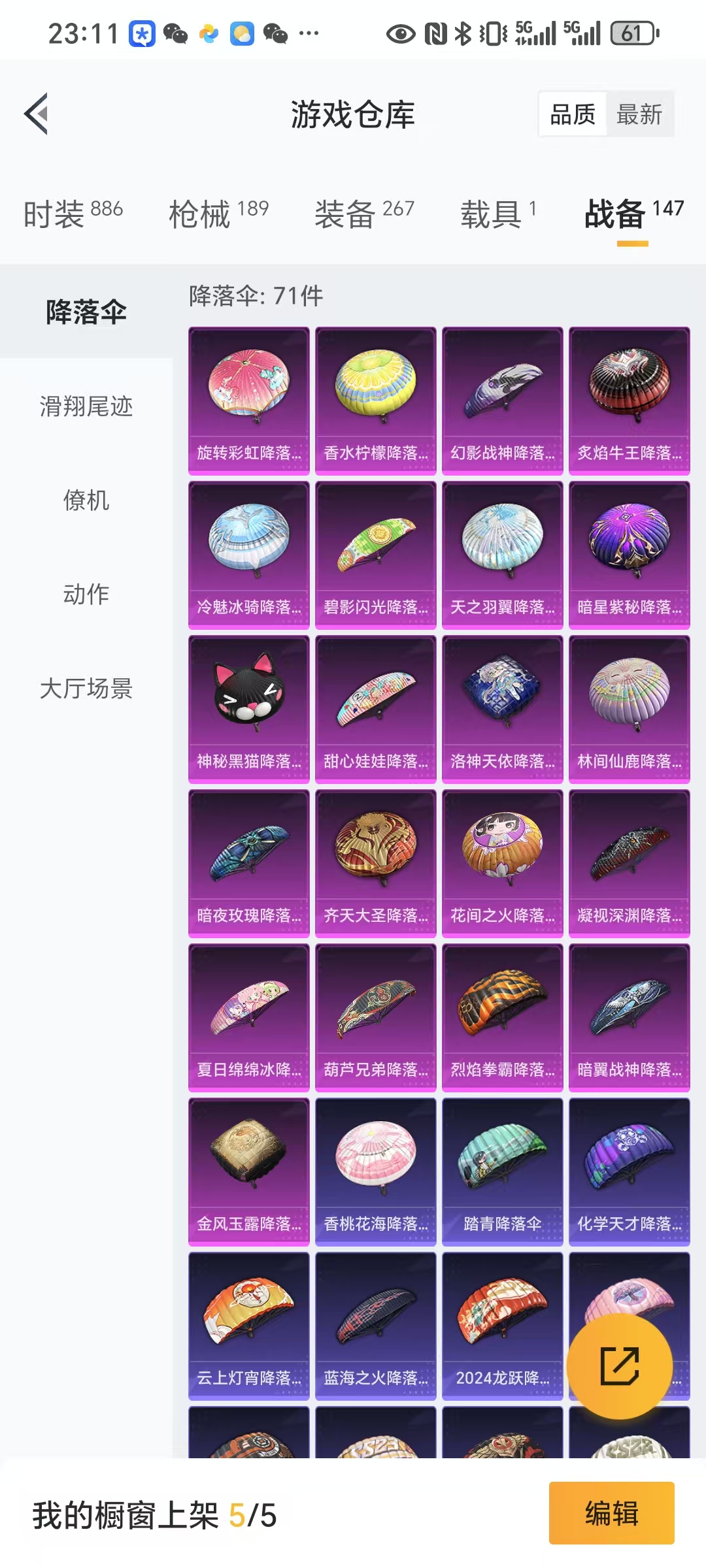Viewport: 706px width, 1568px height.
Task: Select the 僚机 category
Action: pyautogui.click(x=86, y=500)
